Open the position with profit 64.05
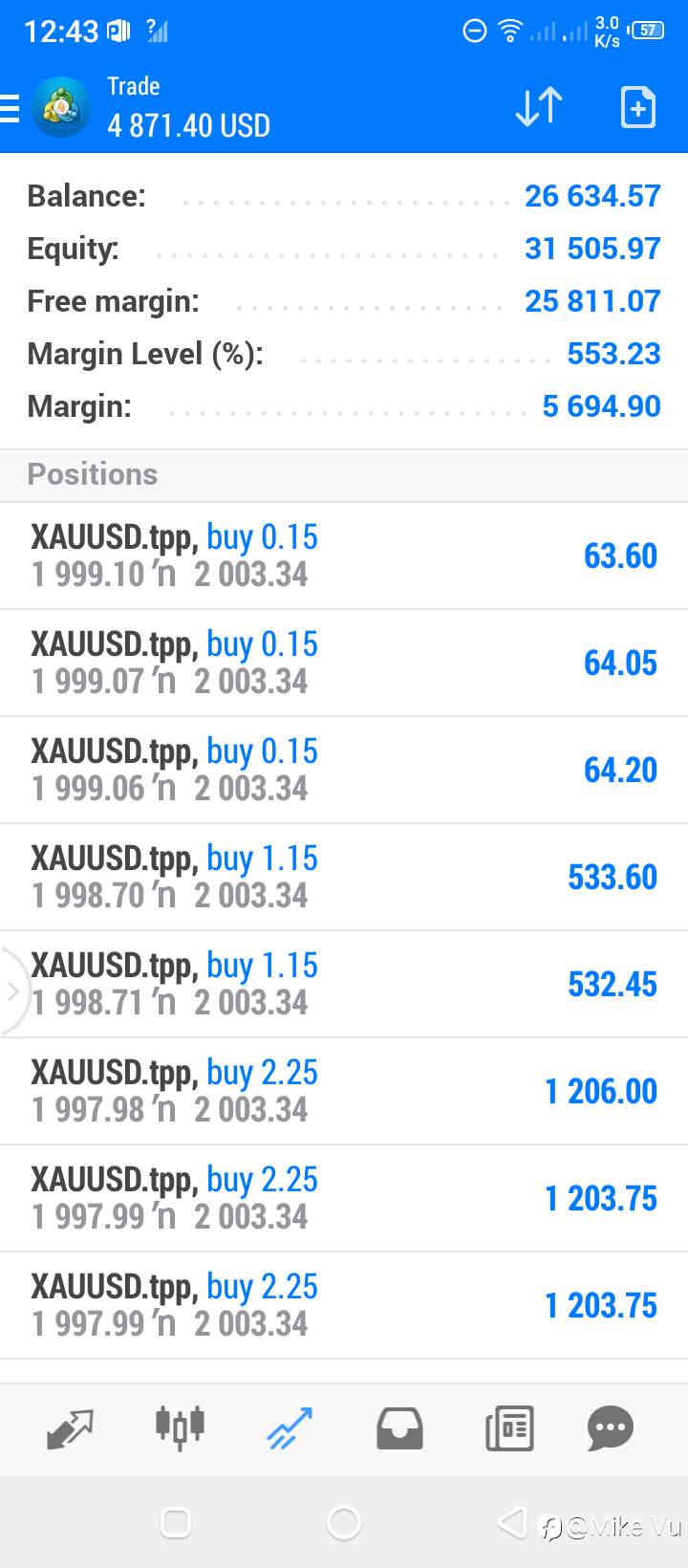 (344, 663)
